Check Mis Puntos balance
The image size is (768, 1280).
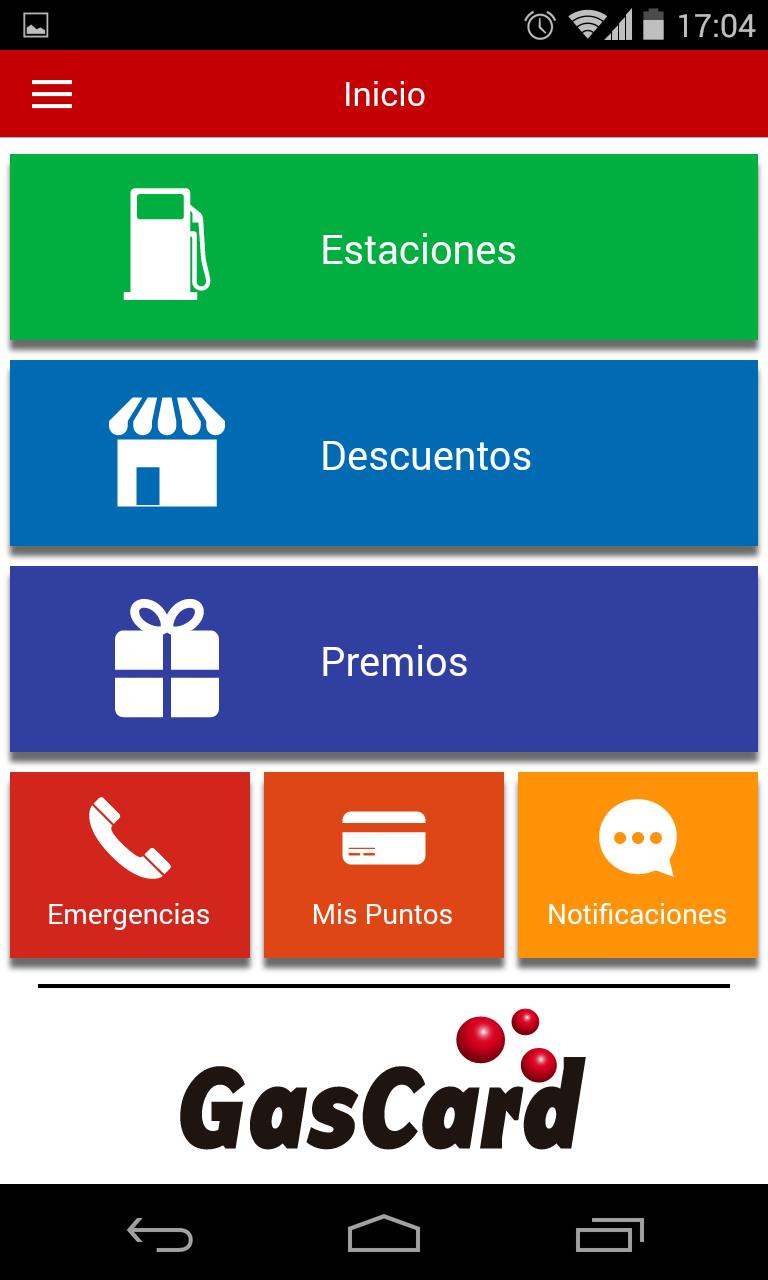pyautogui.click(x=383, y=864)
